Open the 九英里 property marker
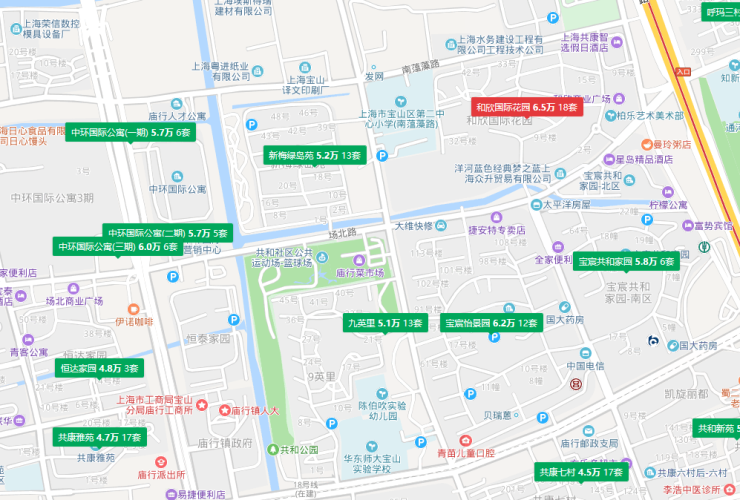This screenshot has width=740, height=500. [385, 322]
